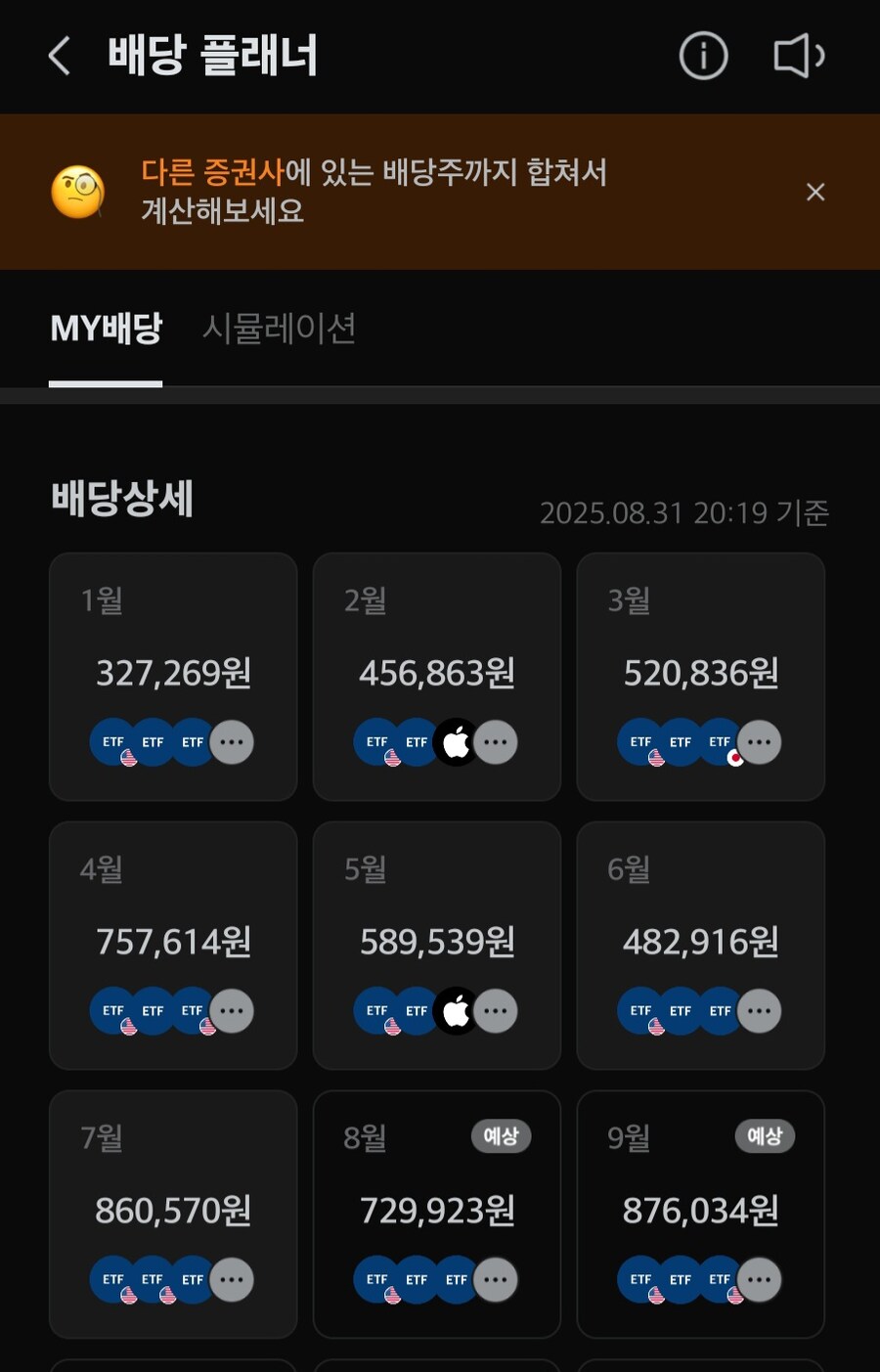Dismiss the orange banner with the X

[x=815, y=192]
